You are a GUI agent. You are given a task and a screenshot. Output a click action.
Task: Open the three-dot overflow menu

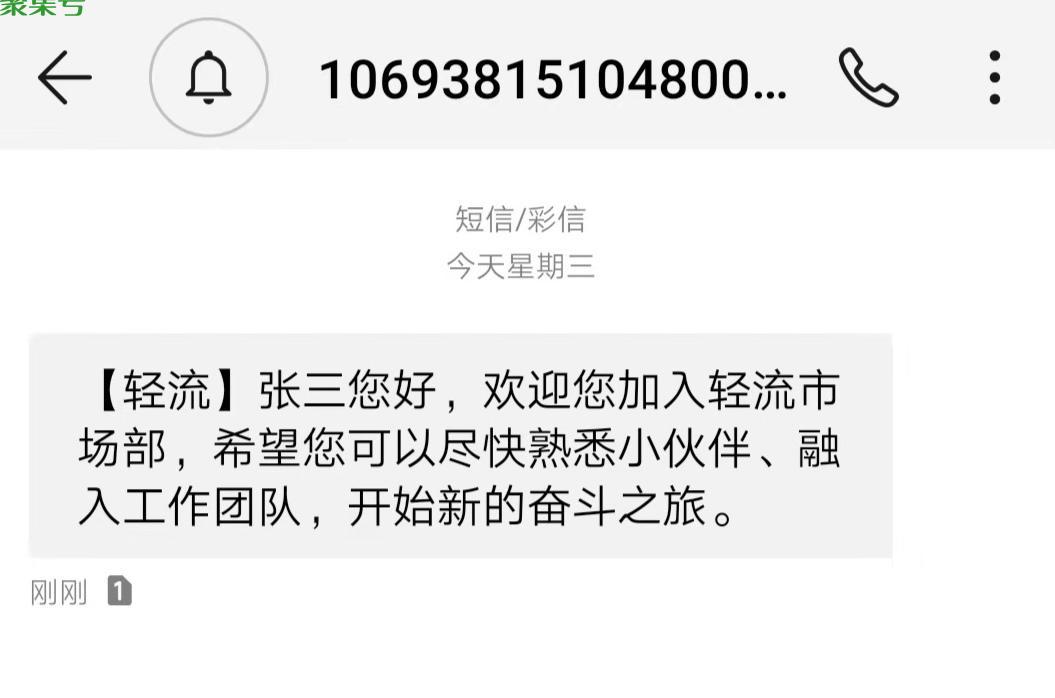(994, 78)
